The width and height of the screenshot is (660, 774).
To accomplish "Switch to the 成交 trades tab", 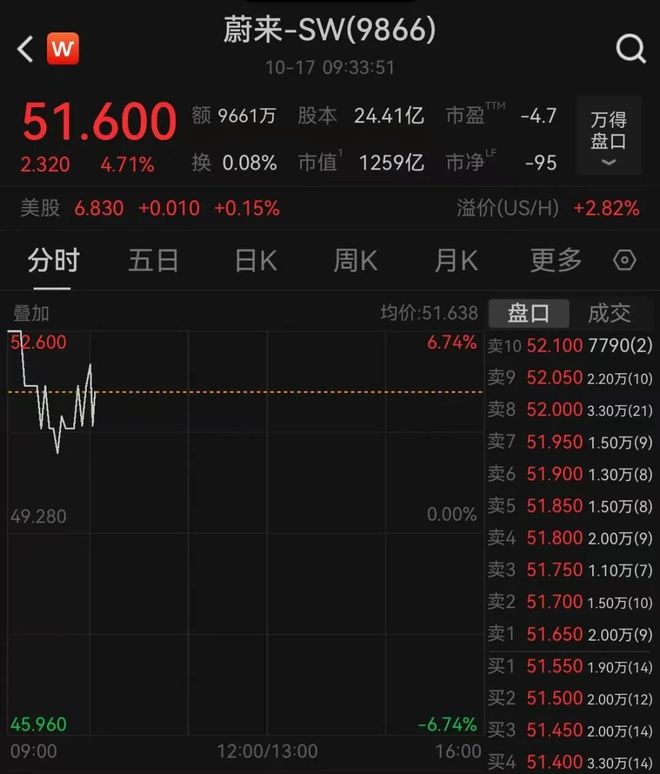I will [x=609, y=313].
